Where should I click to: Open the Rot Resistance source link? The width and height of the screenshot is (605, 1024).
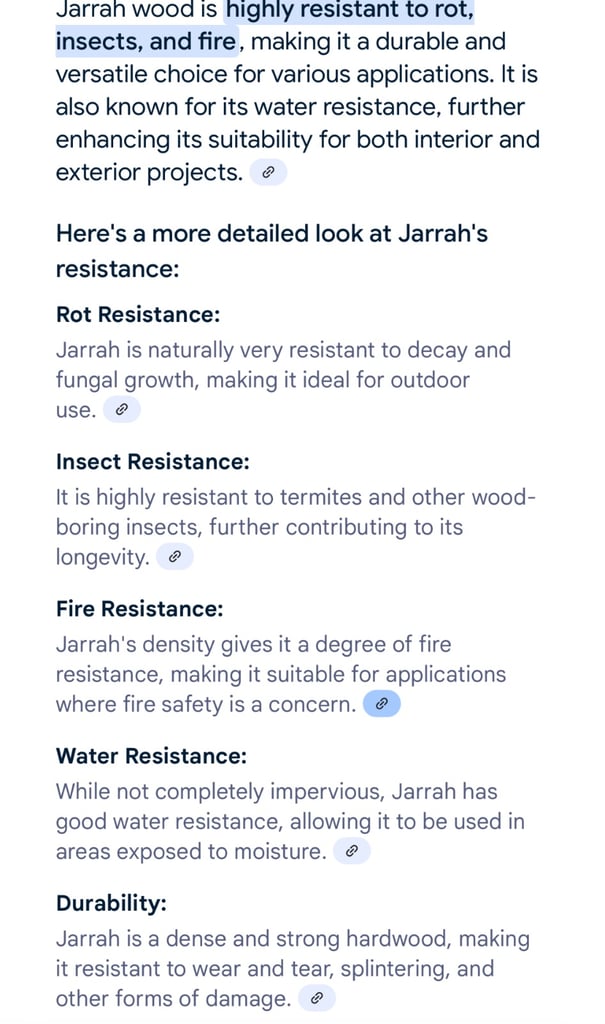pyautogui.click(x=122, y=410)
